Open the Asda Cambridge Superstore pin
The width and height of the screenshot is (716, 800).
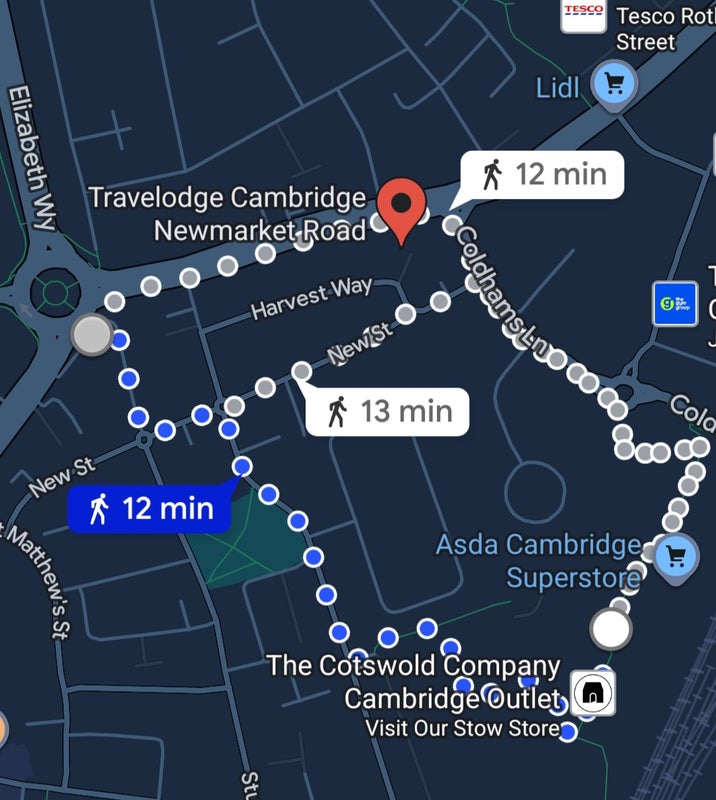point(676,554)
